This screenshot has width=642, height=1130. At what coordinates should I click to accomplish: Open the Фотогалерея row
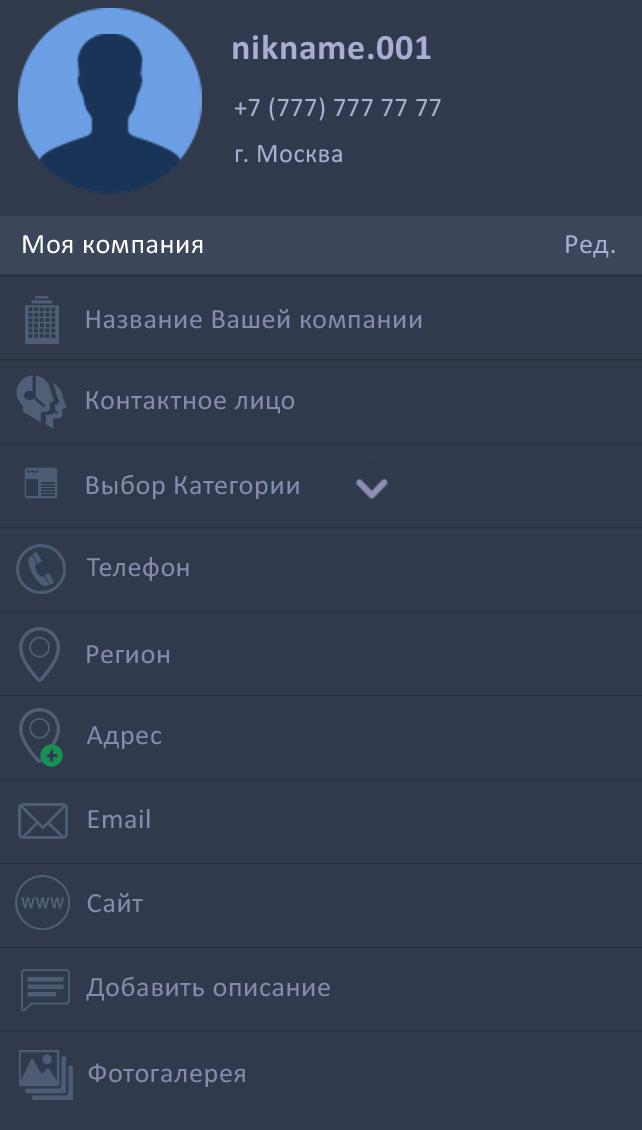[x=166, y=1074]
